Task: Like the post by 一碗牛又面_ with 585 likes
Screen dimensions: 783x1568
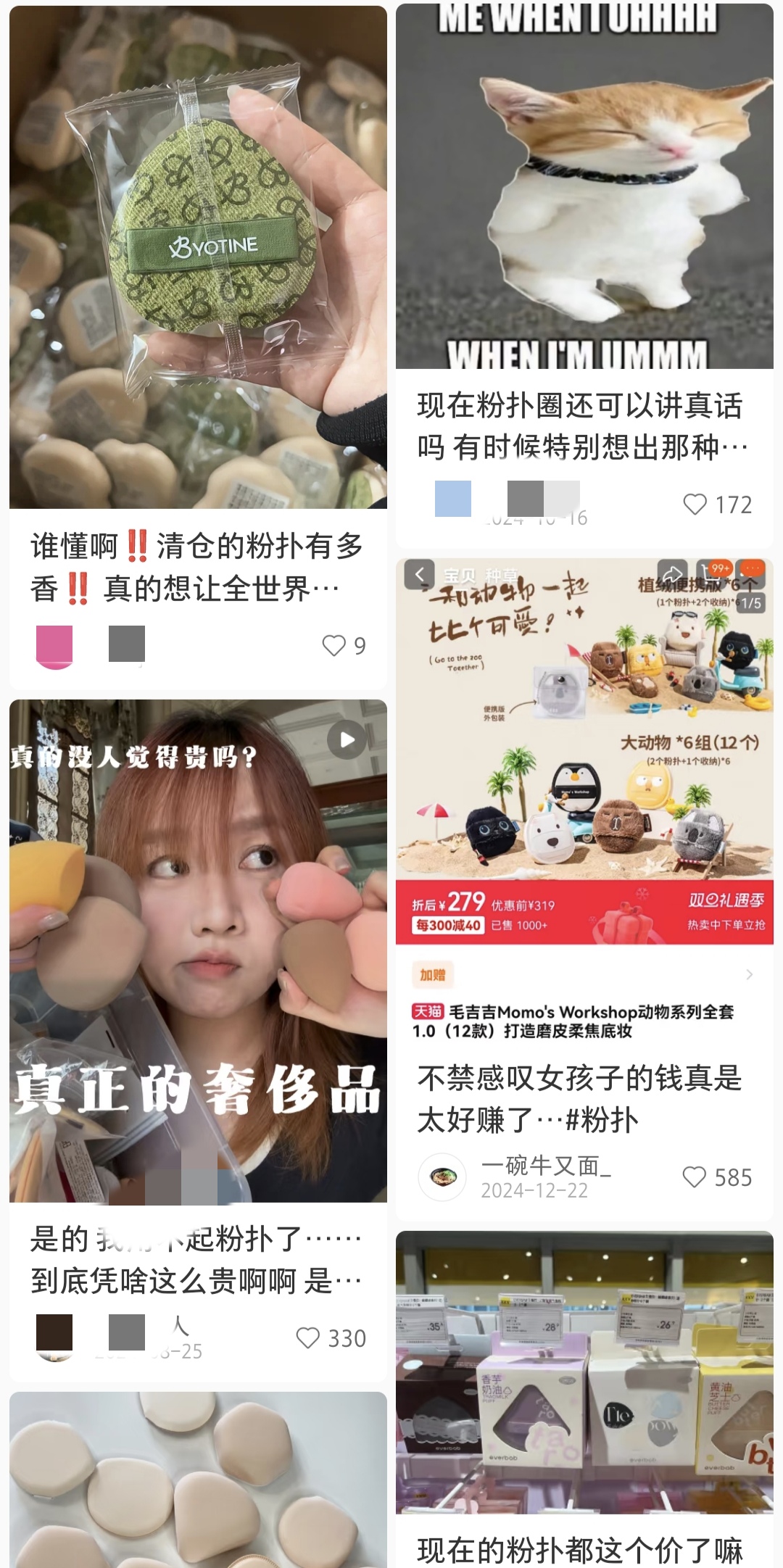Action: pyautogui.click(x=695, y=1177)
